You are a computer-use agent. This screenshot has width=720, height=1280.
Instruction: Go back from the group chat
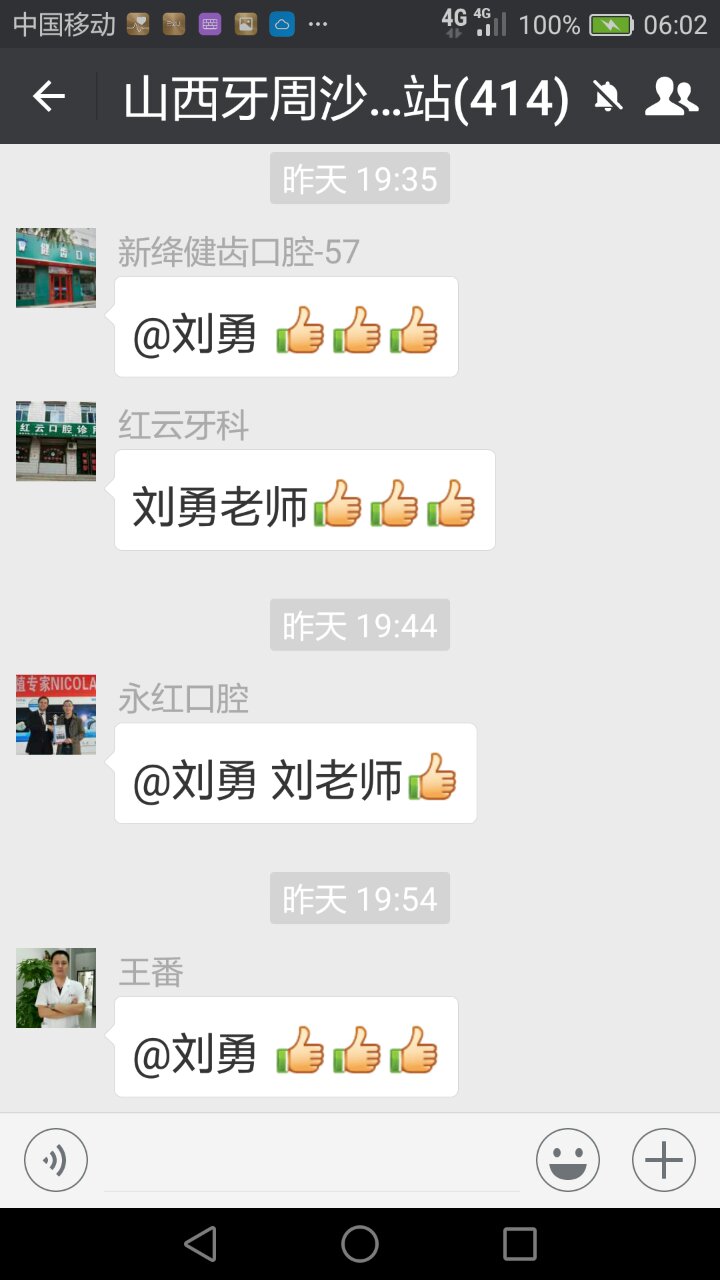click(48, 97)
